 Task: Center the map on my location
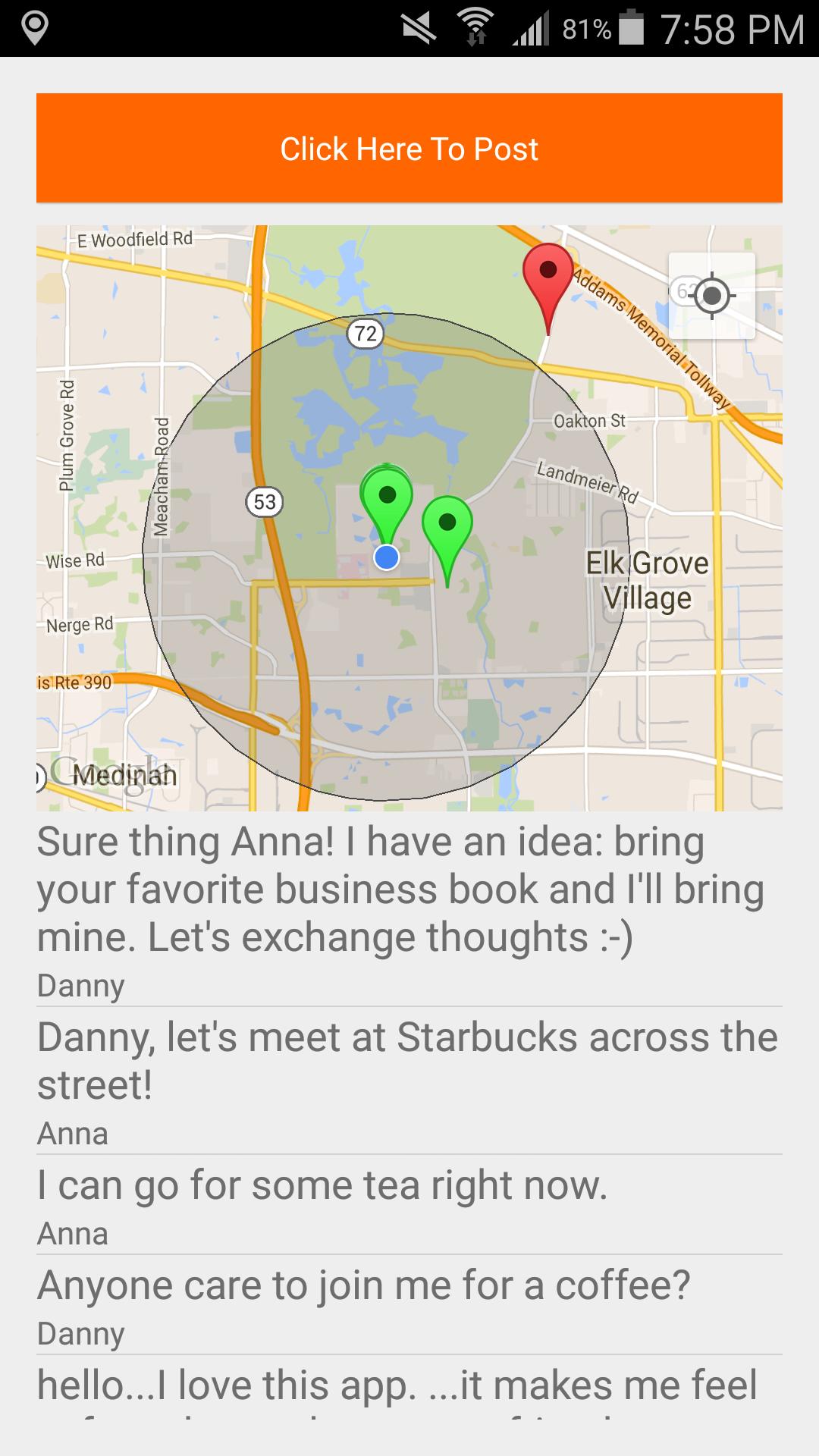711,295
